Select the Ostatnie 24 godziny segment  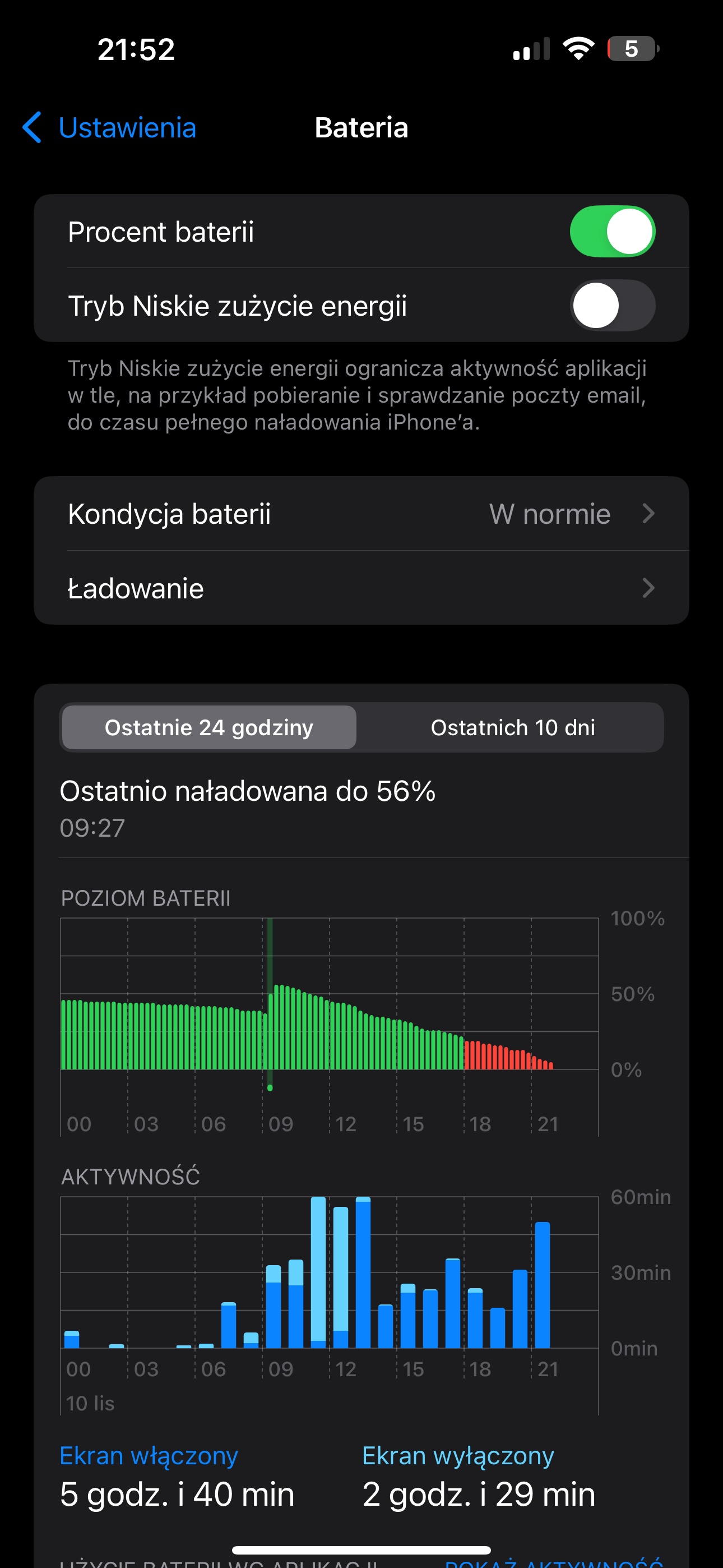[x=208, y=727]
